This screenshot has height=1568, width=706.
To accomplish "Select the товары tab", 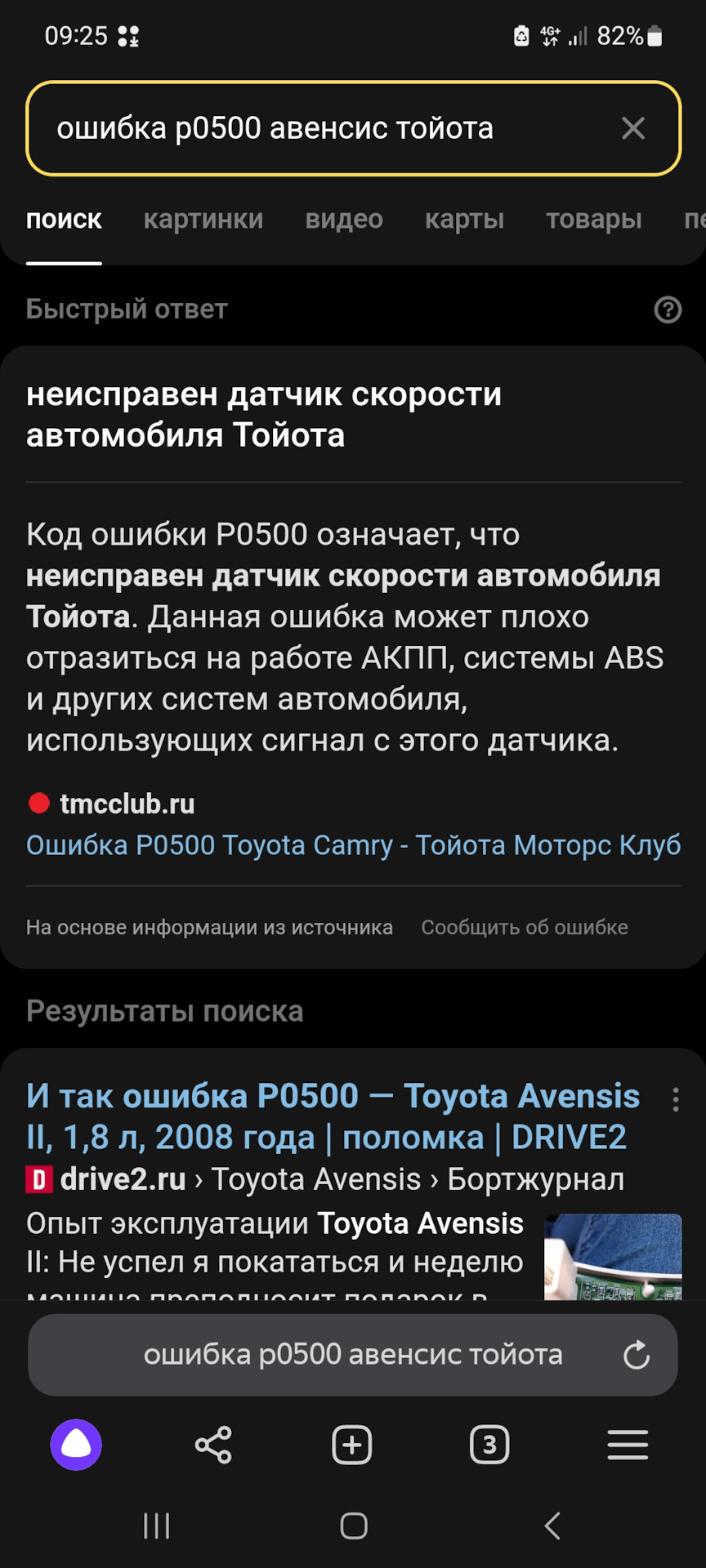I will 594,219.
